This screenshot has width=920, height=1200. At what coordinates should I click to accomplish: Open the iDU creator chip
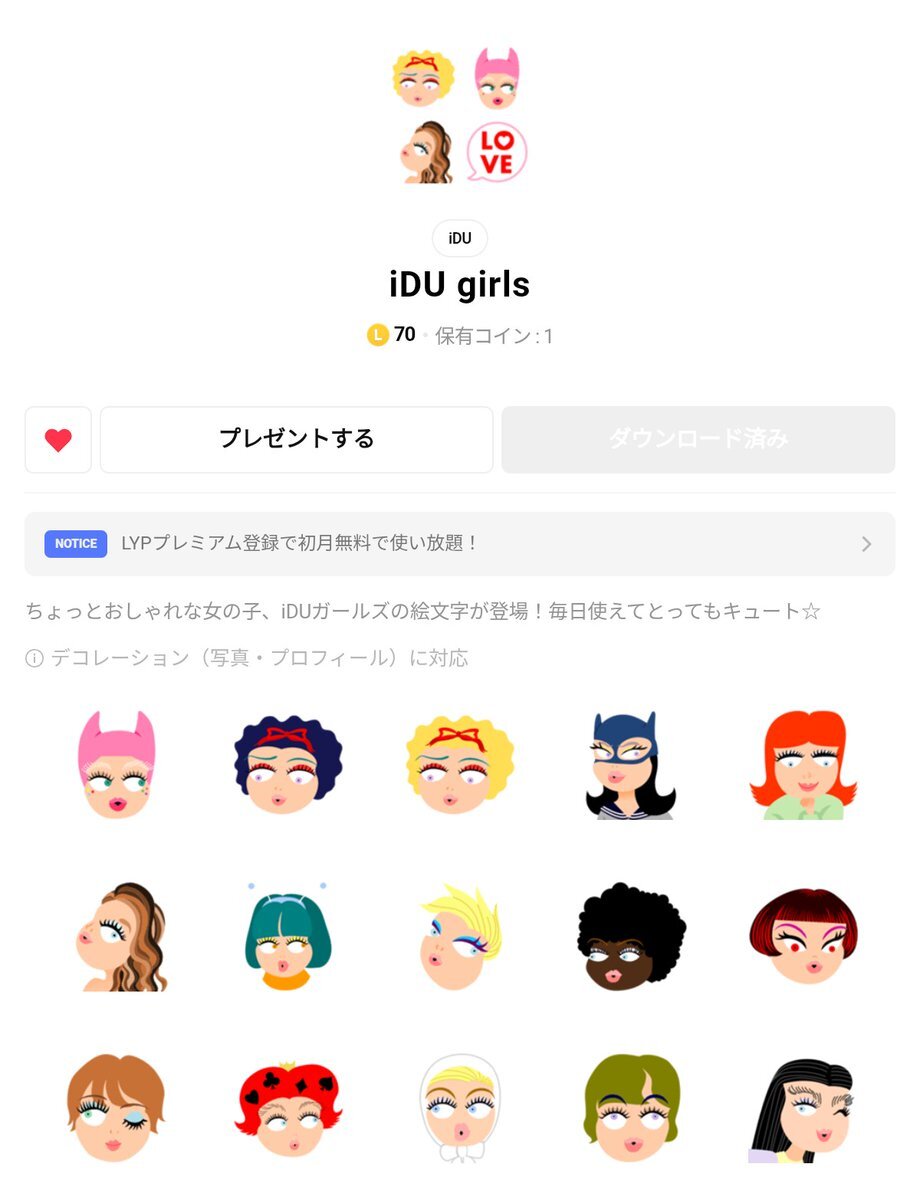click(x=459, y=239)
